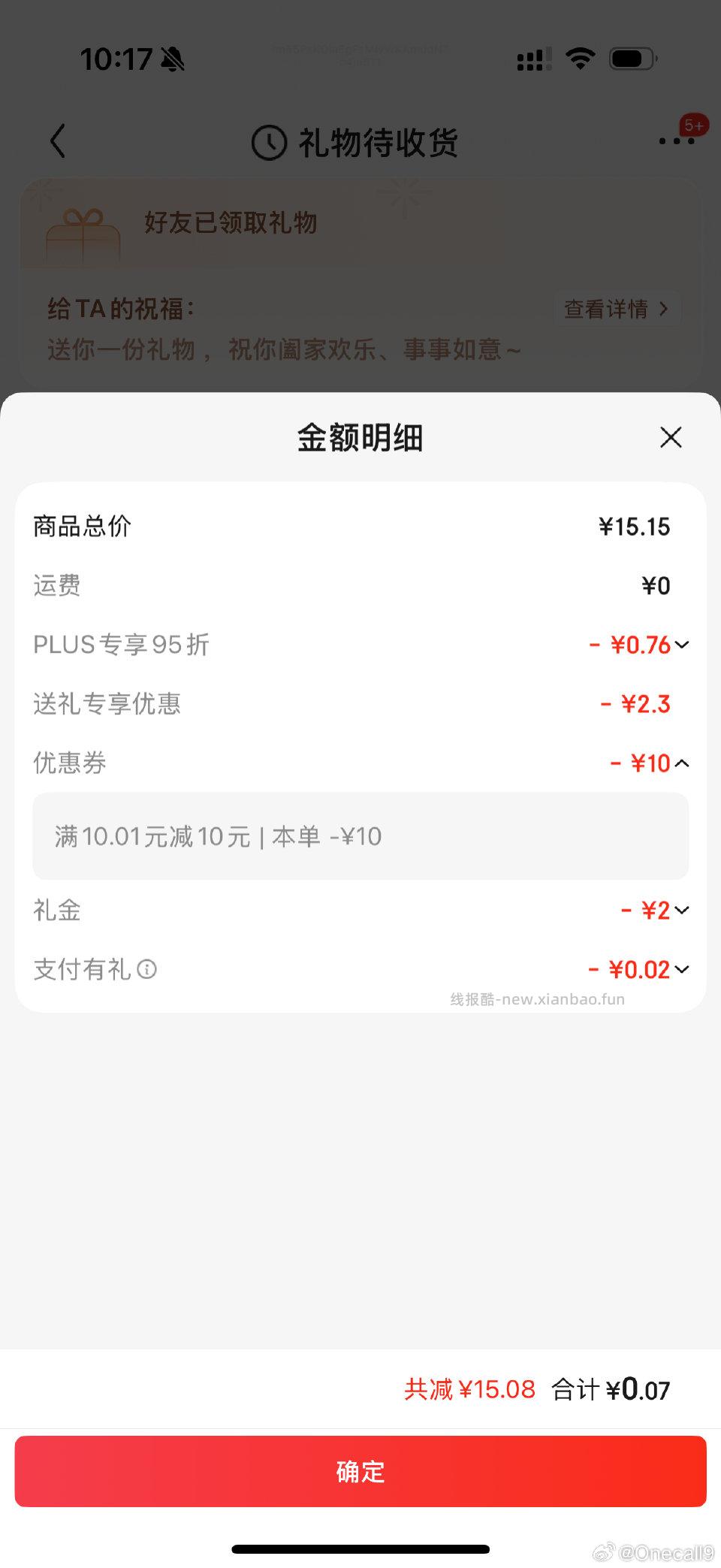The image size is (721, 1568).
Task: Close the 金额明细 panel with the X
Action: coord(670,437)
